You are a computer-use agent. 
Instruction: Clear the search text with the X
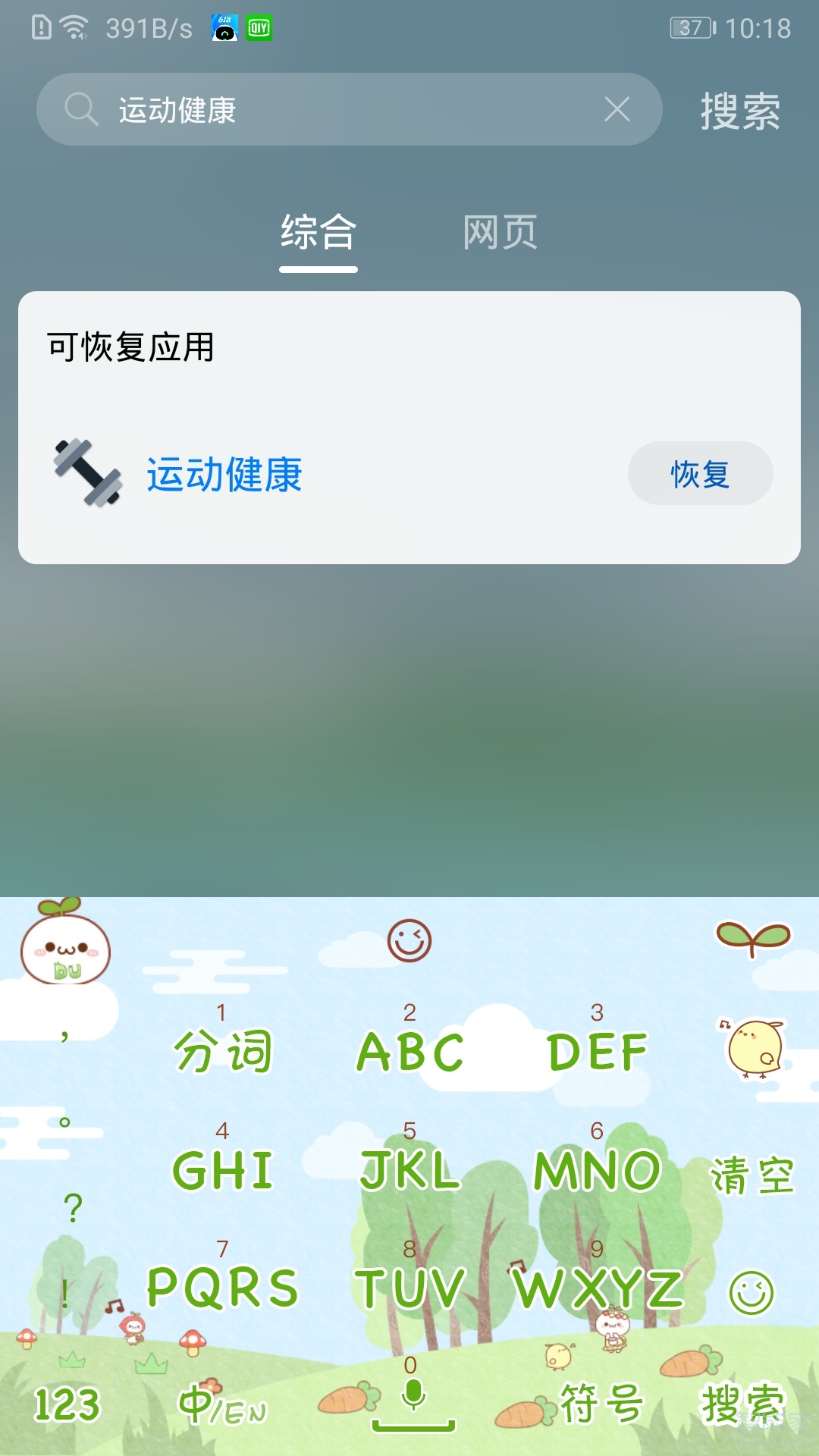[617, 109]
